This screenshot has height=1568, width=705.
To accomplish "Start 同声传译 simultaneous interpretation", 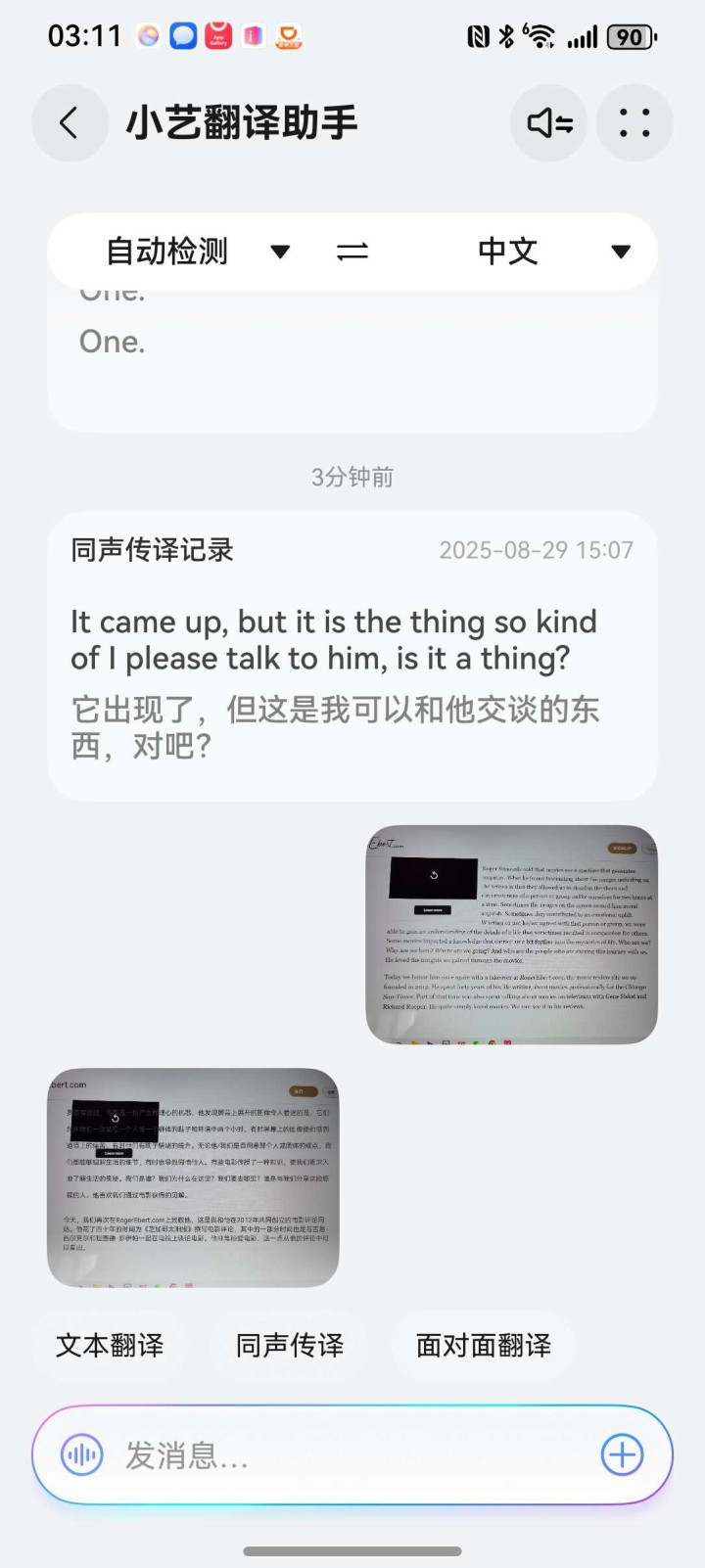I will pyautogui.click(x=290, y=1346).
